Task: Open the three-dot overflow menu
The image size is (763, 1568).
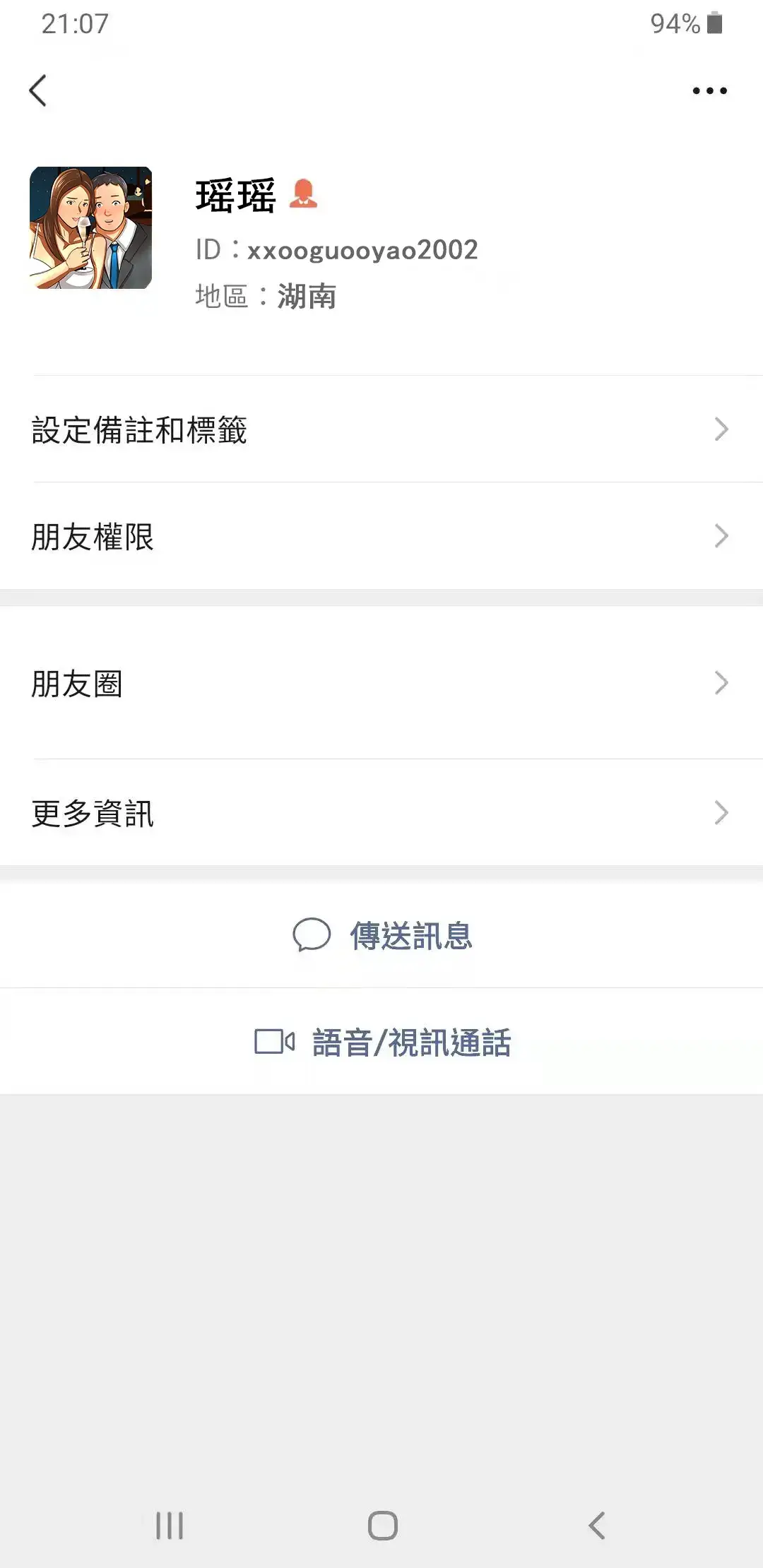Action: click(x=709, y=90)
